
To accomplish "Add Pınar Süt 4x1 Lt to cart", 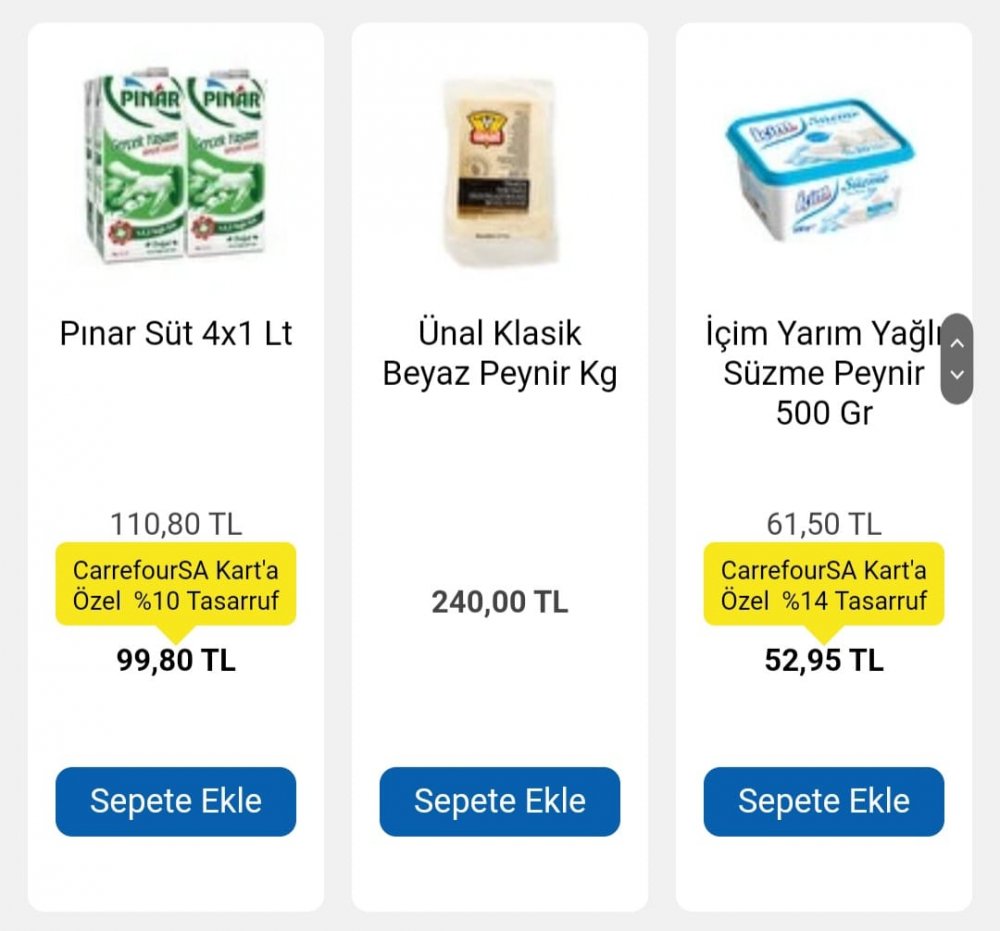I will [175, 801].
